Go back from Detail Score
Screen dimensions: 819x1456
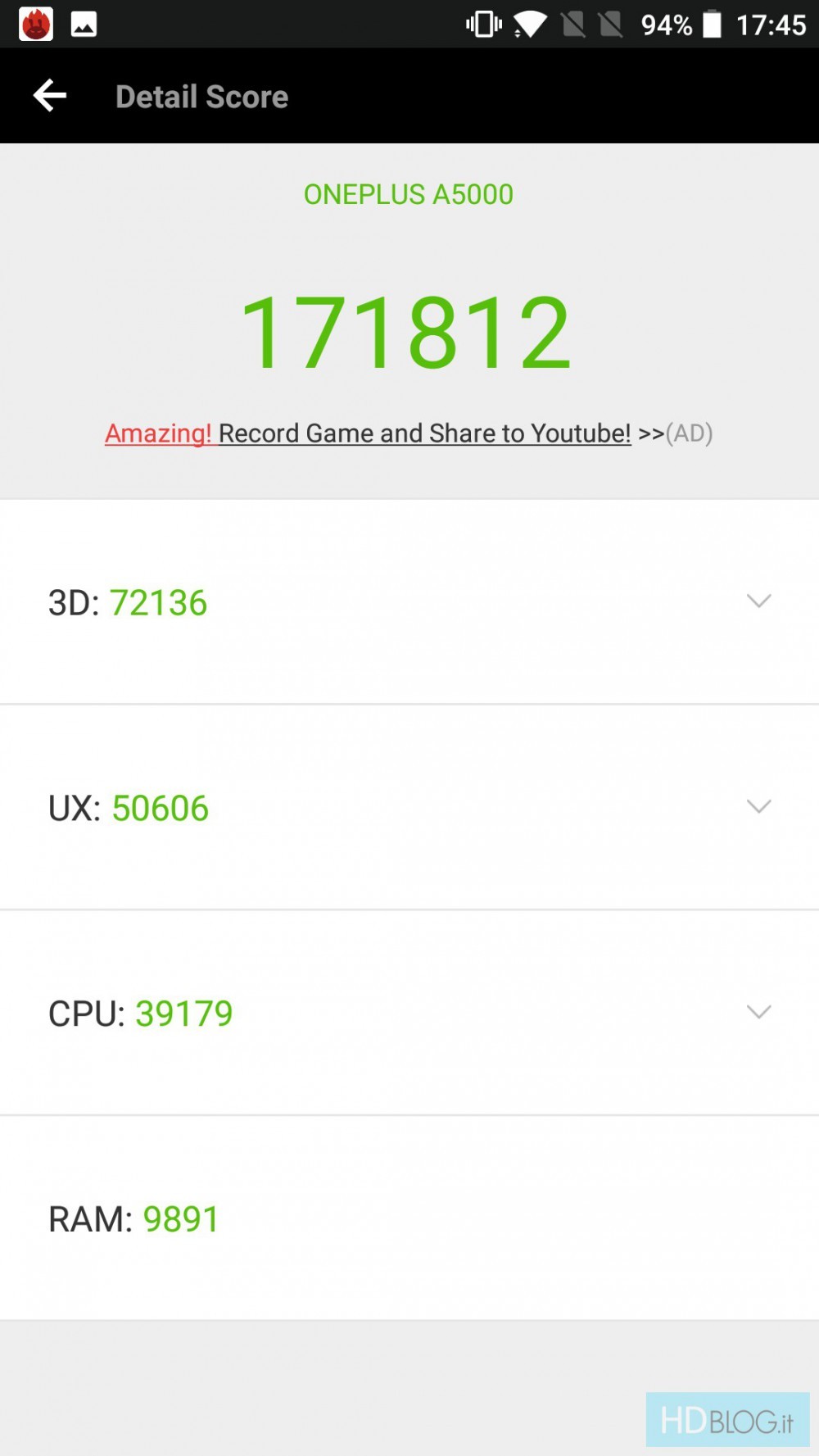[50, 96]
